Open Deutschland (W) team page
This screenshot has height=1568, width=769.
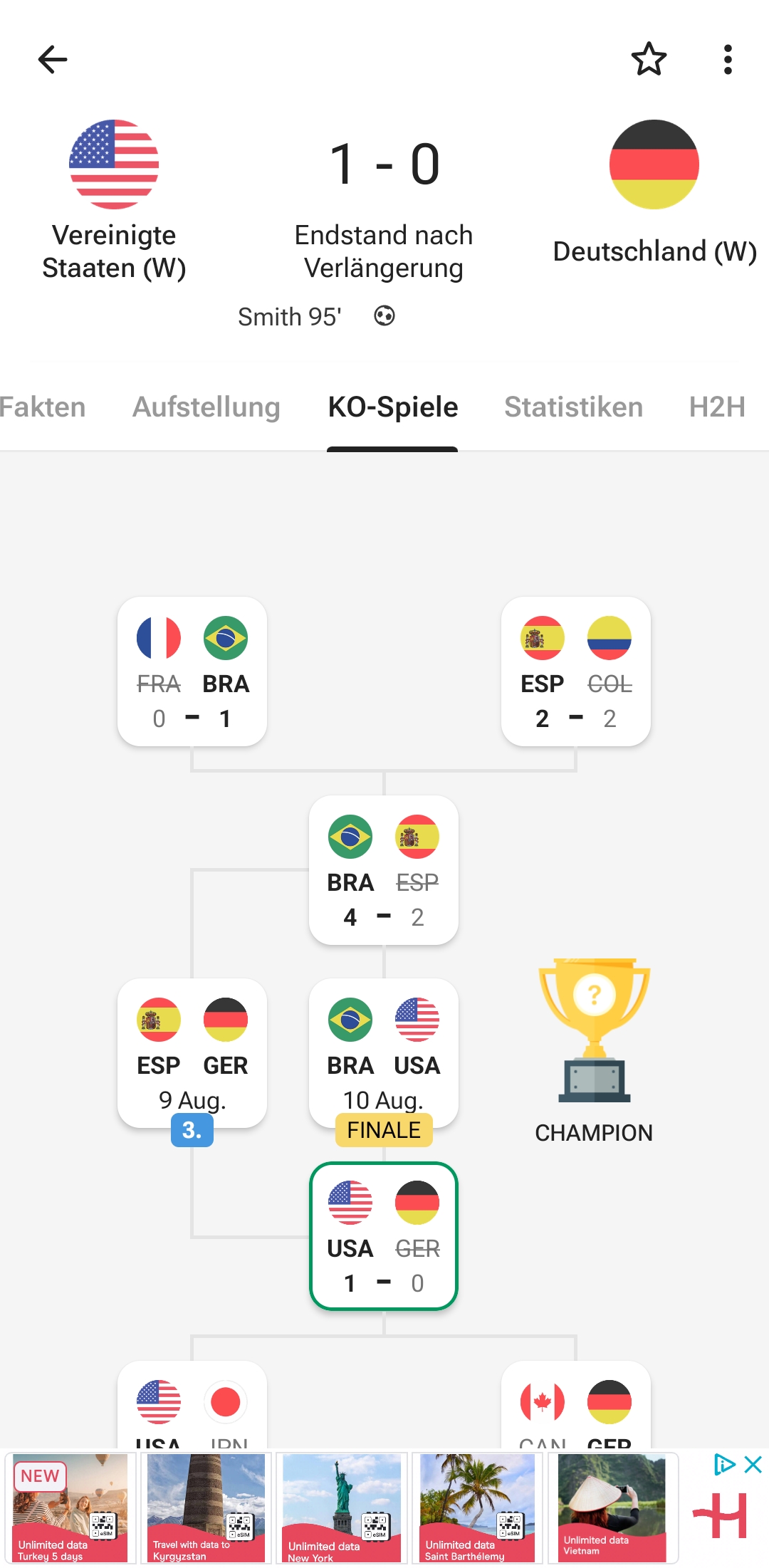[x=654, y=192]
